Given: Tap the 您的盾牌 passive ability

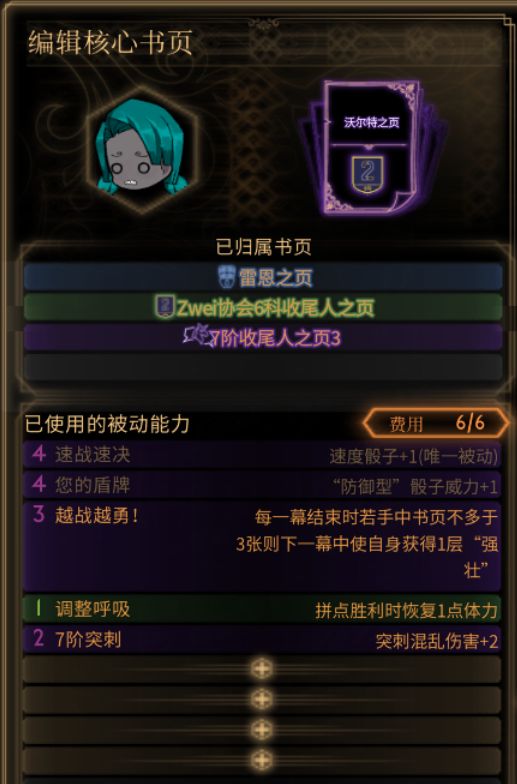Looking at the screenshot, I should (262, 485).
